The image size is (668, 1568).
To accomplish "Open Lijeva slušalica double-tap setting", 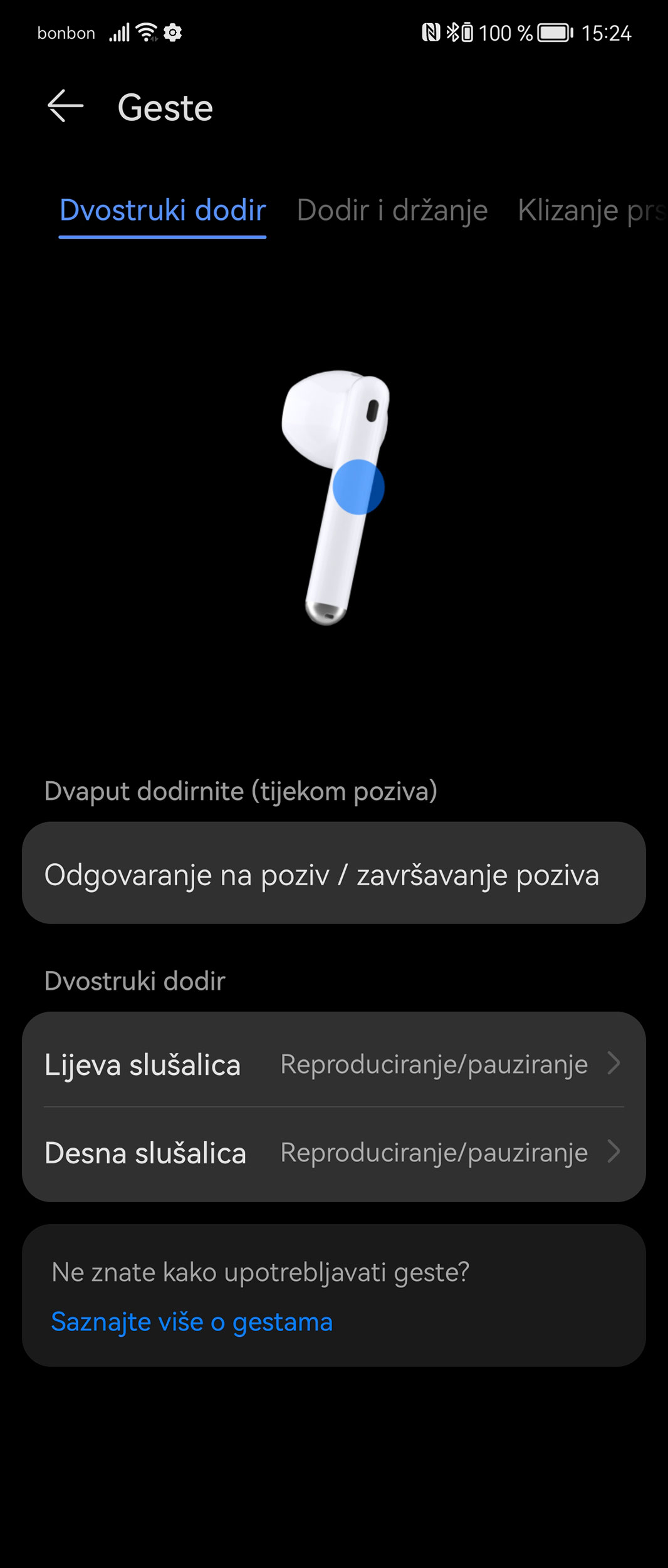I will pyautogui.click(x=333, y=1064).
